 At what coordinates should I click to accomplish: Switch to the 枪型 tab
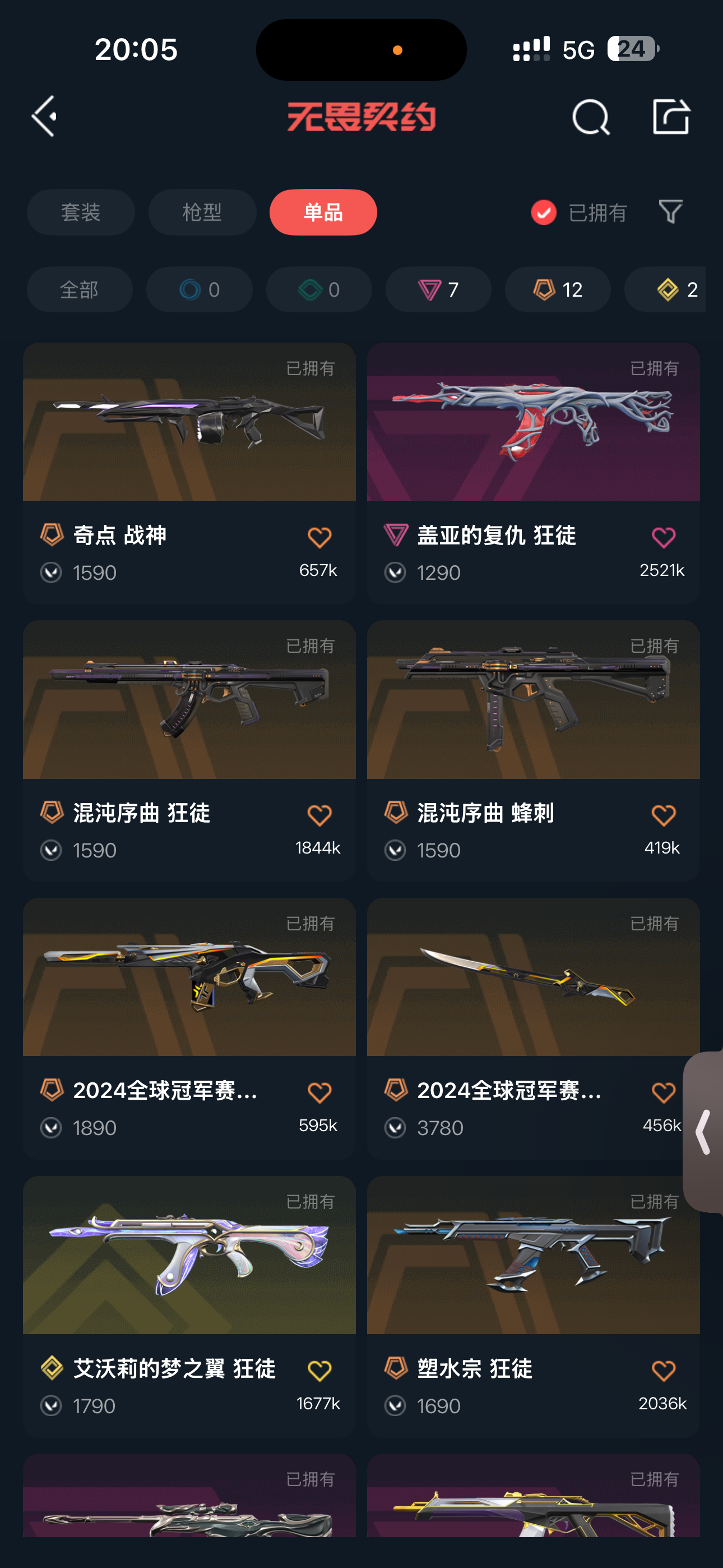202,213
